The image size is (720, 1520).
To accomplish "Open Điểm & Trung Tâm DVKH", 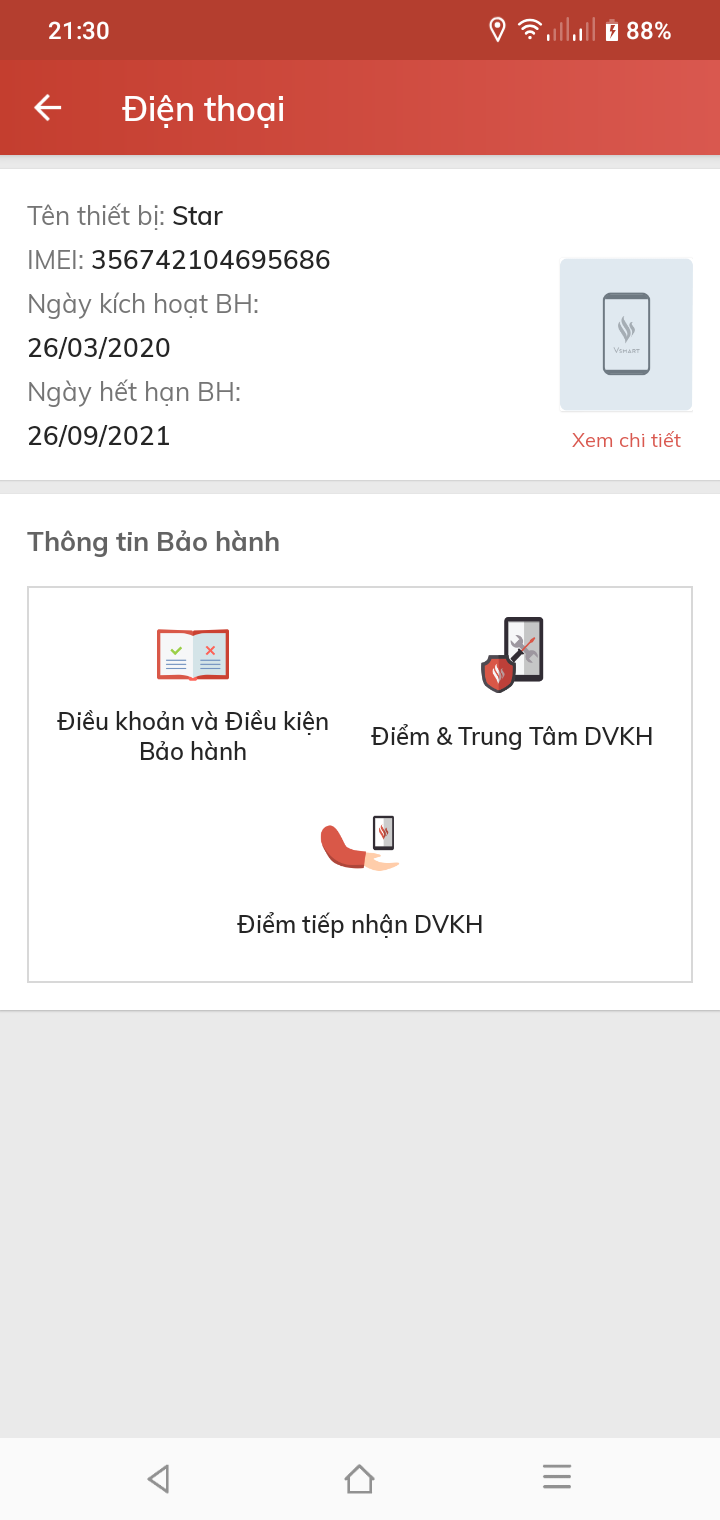I will (512, 685).
